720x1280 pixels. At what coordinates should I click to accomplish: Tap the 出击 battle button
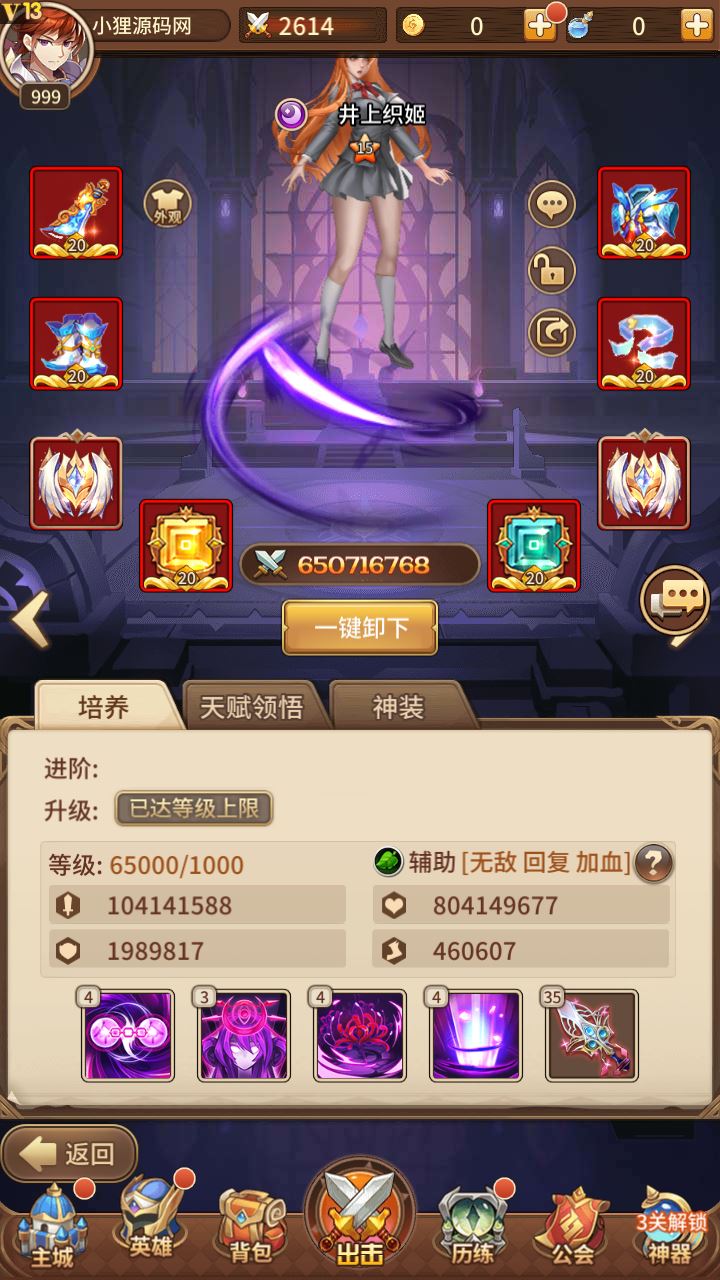pyautogui.click(x=360, y=1215)
